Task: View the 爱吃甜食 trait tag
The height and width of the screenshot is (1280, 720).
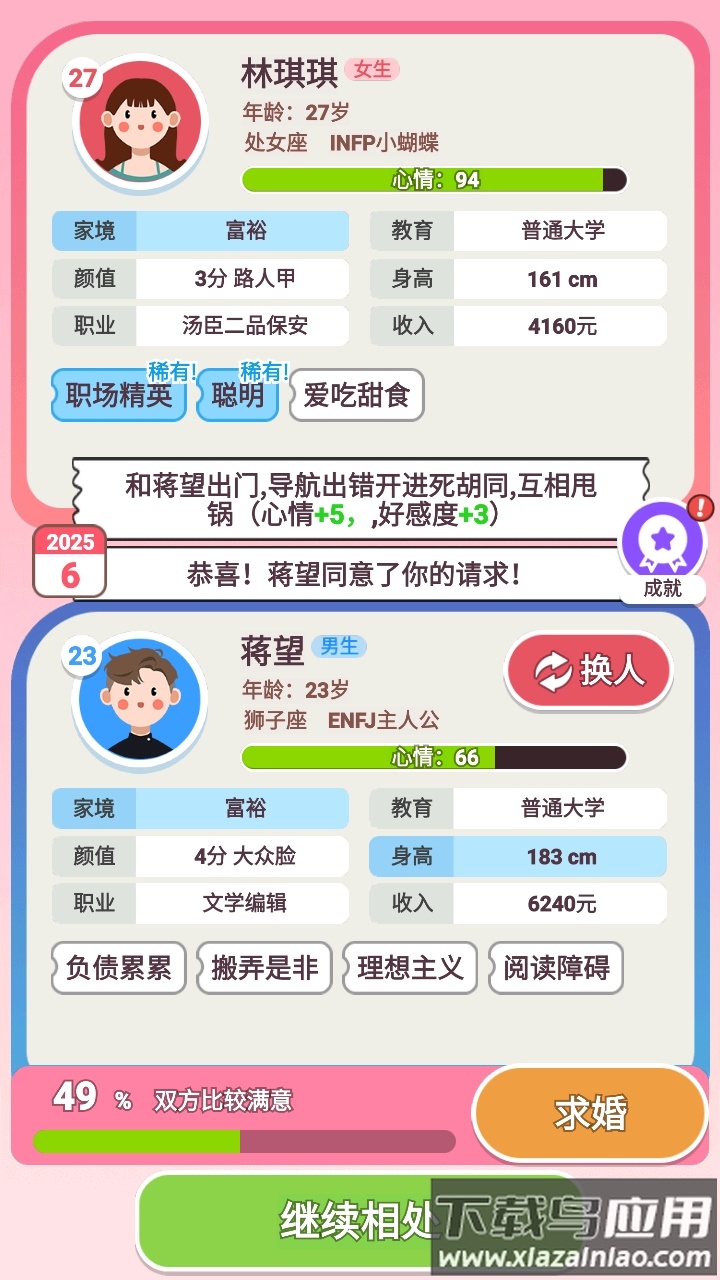Action: [x=357, y=395]
